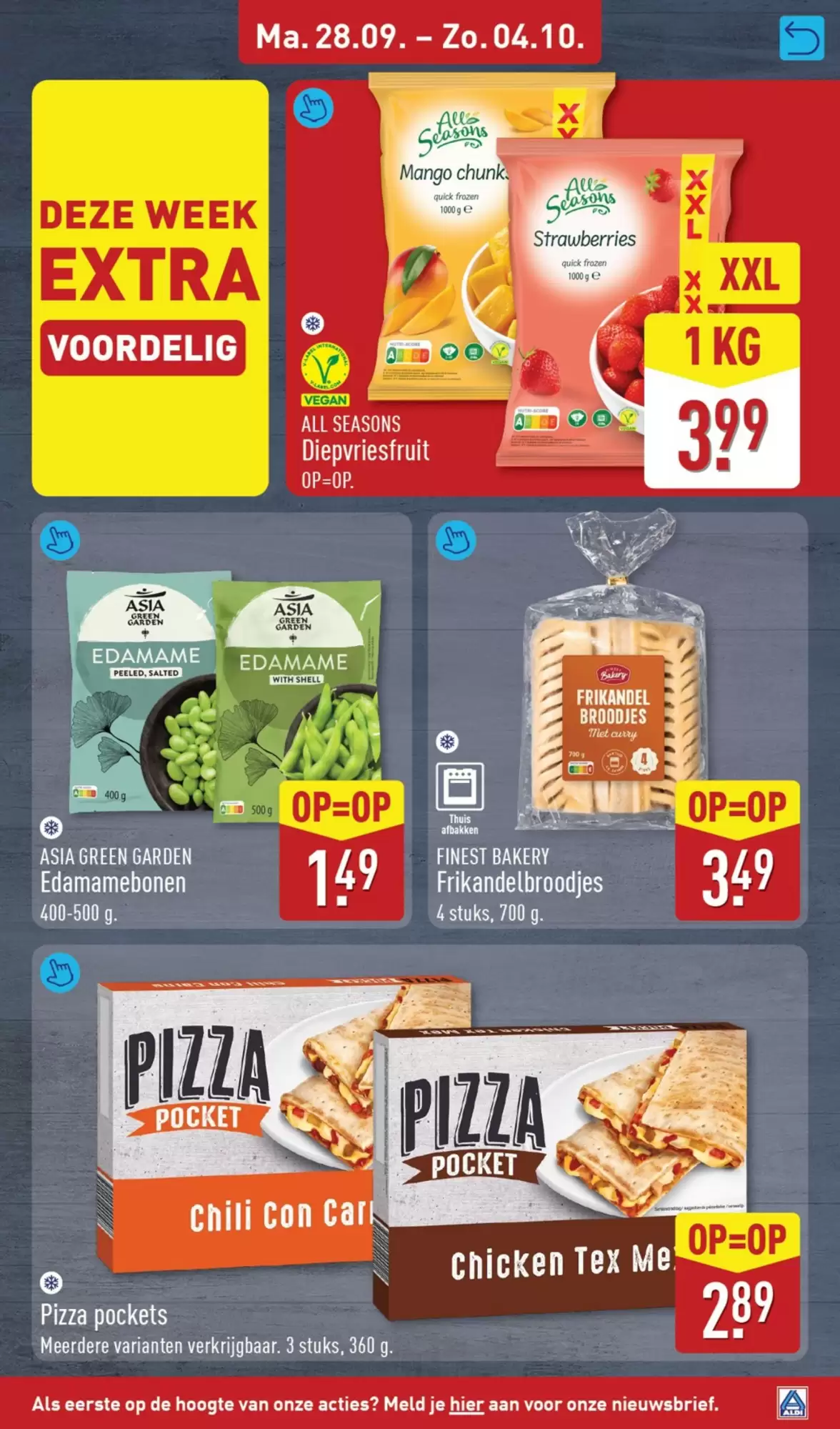
Task: Follow the 'hier' newsletter signup link
Action: pos(466,1403)
